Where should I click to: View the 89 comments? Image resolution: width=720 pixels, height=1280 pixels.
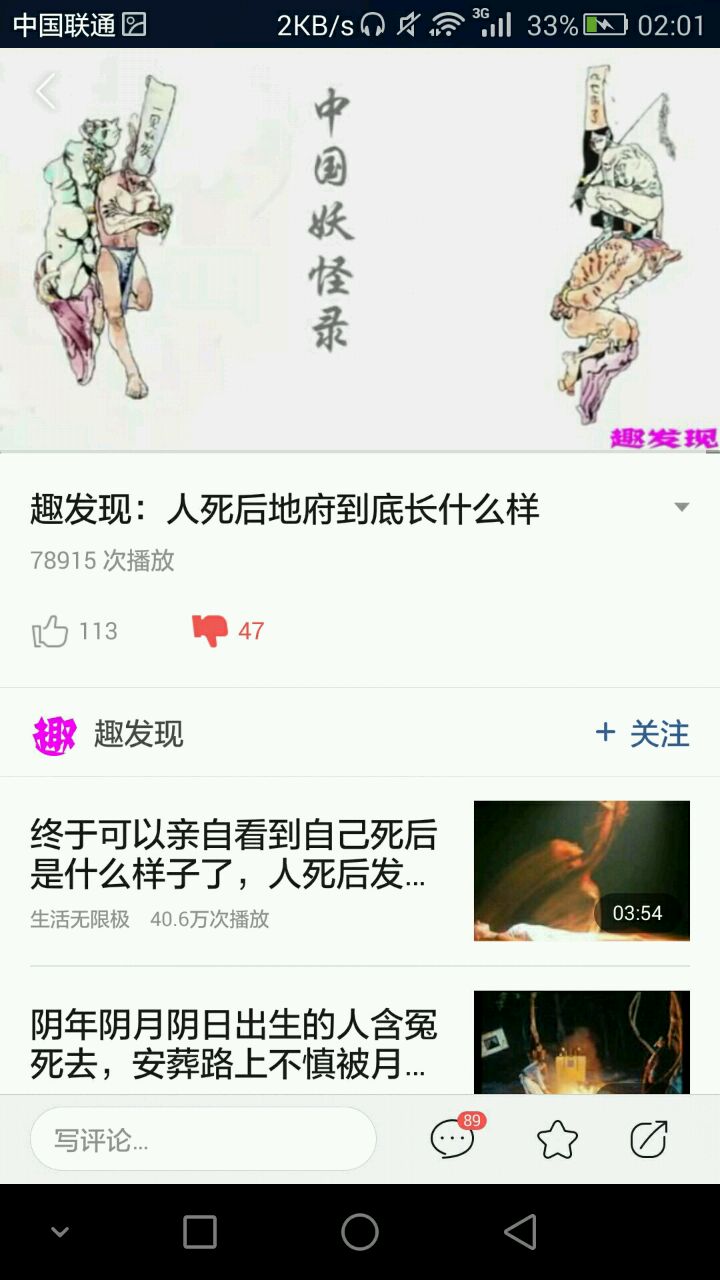coord(453,1139)
